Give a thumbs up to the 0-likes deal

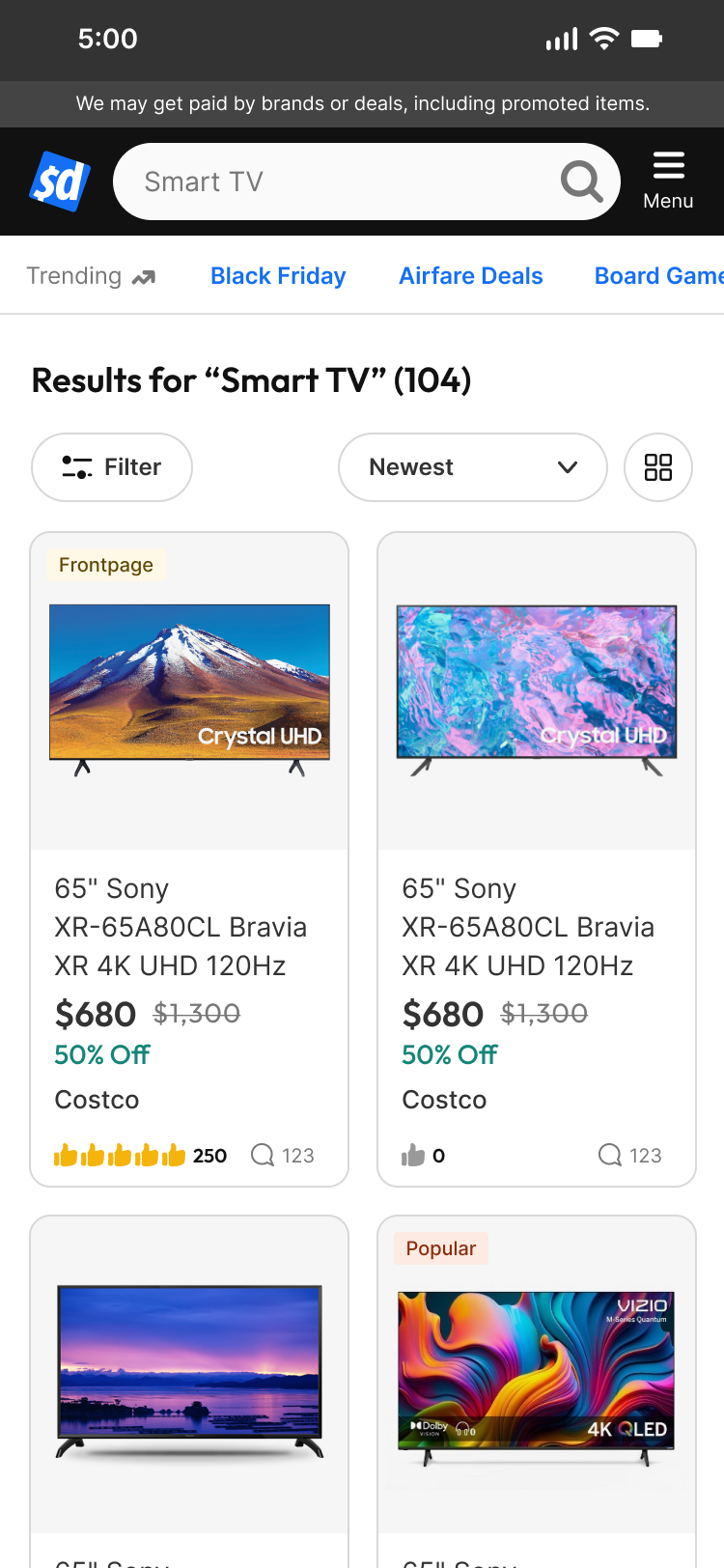pyautogui.click(x=413, y=1155)
